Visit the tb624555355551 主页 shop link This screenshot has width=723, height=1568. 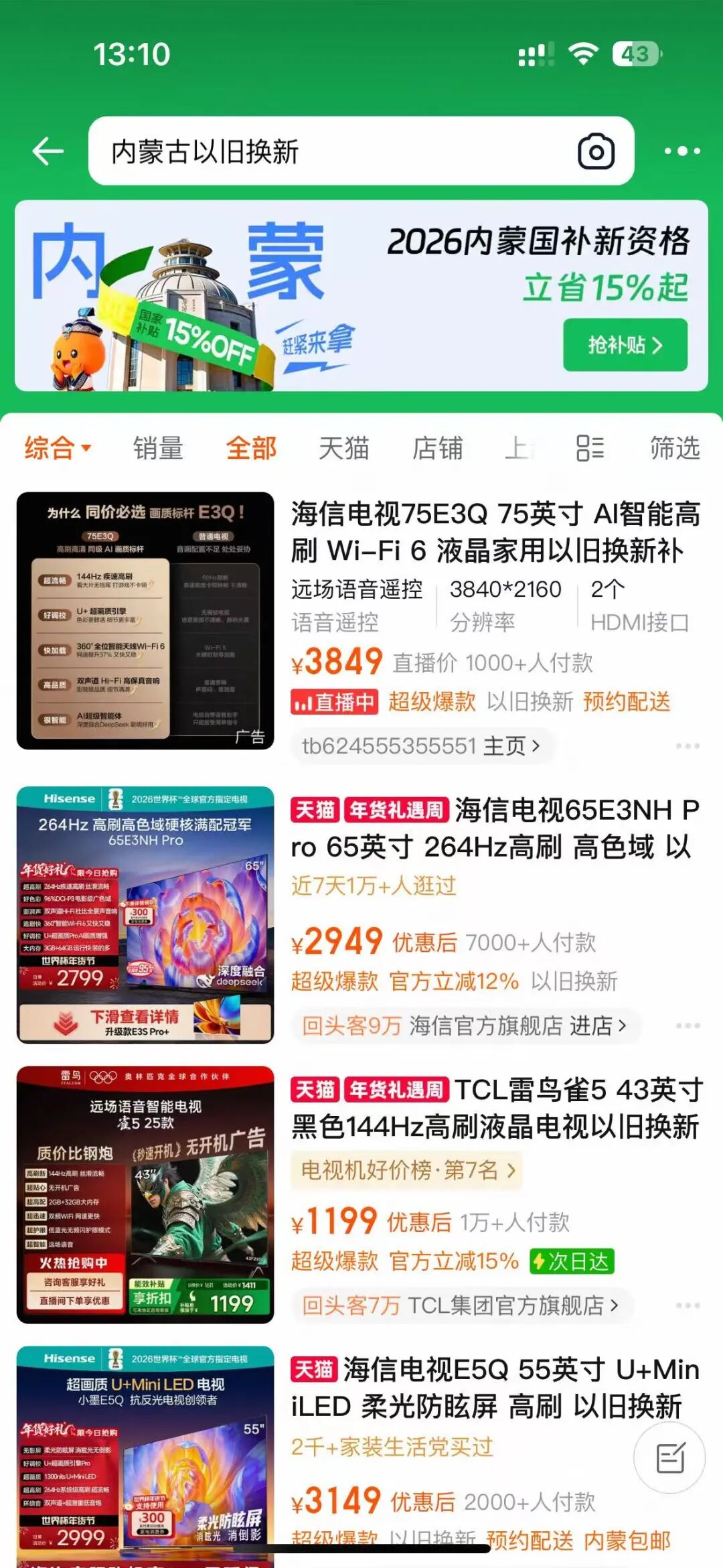point(422,745)
